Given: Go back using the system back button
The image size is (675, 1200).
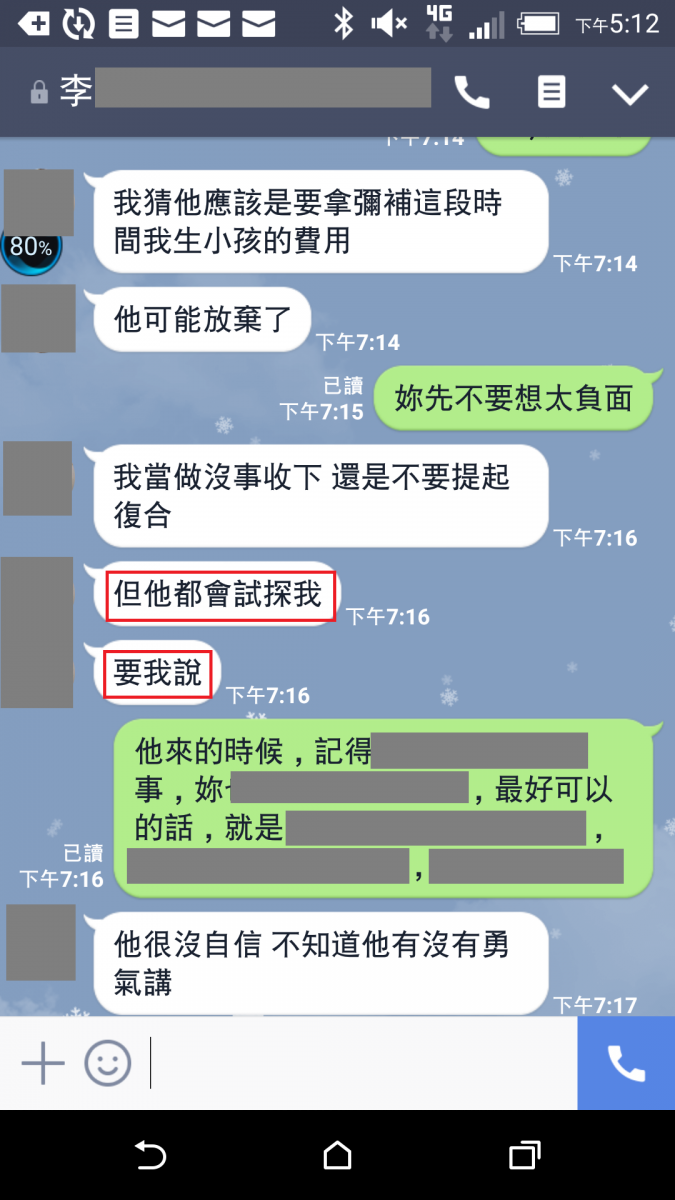Looking at the screenshot, I should click(150, 1156).
